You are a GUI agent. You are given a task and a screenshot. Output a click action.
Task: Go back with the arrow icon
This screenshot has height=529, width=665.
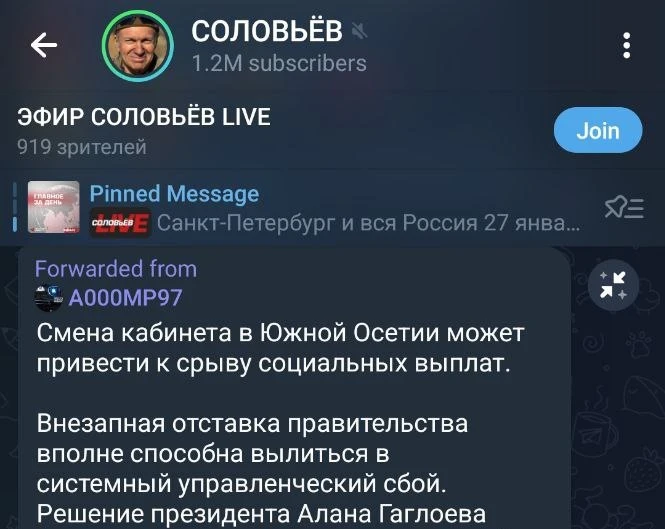[44, 46]
